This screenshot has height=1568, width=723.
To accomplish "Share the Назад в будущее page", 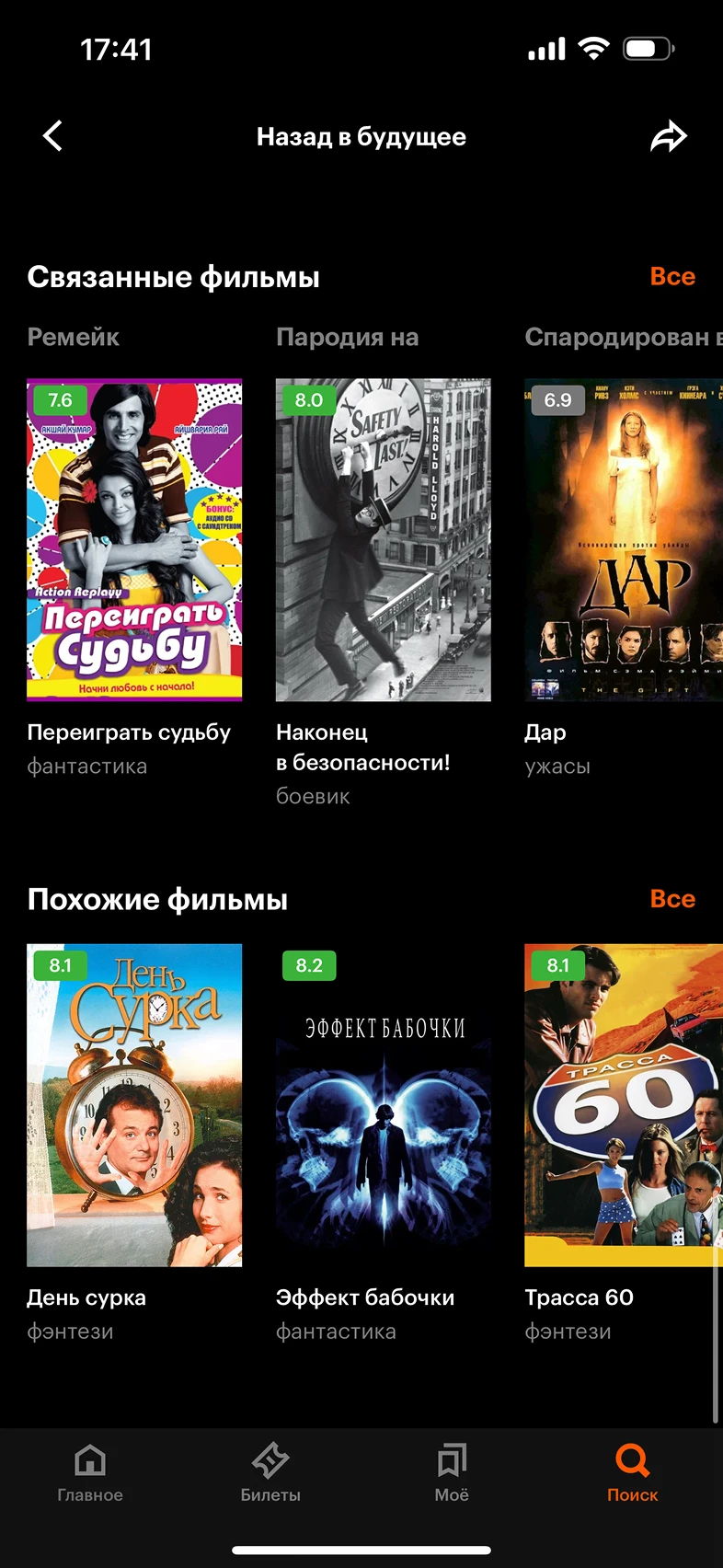I will point(669,136).
